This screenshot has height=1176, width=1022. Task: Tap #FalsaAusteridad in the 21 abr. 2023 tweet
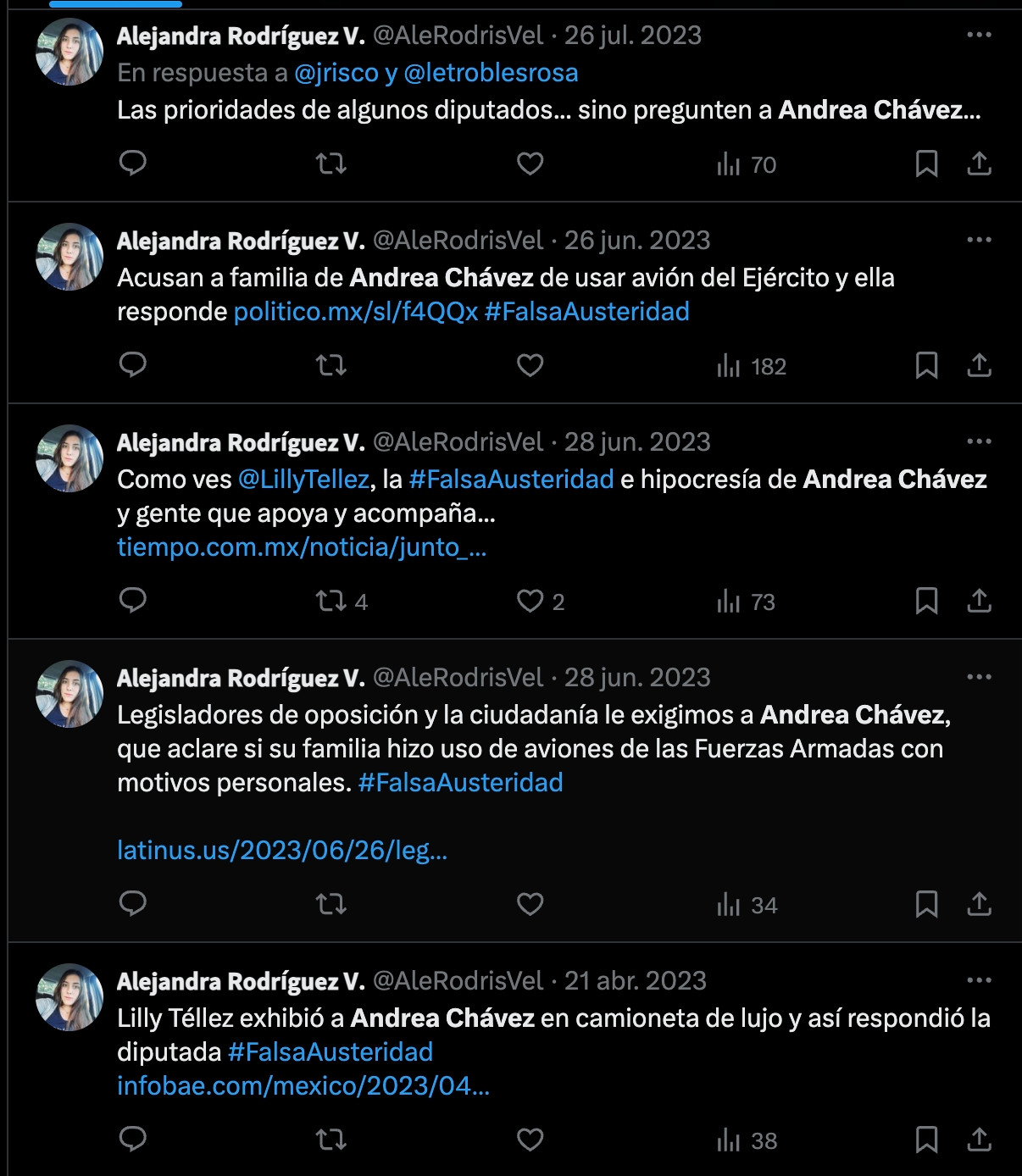tap(330, 1052)
